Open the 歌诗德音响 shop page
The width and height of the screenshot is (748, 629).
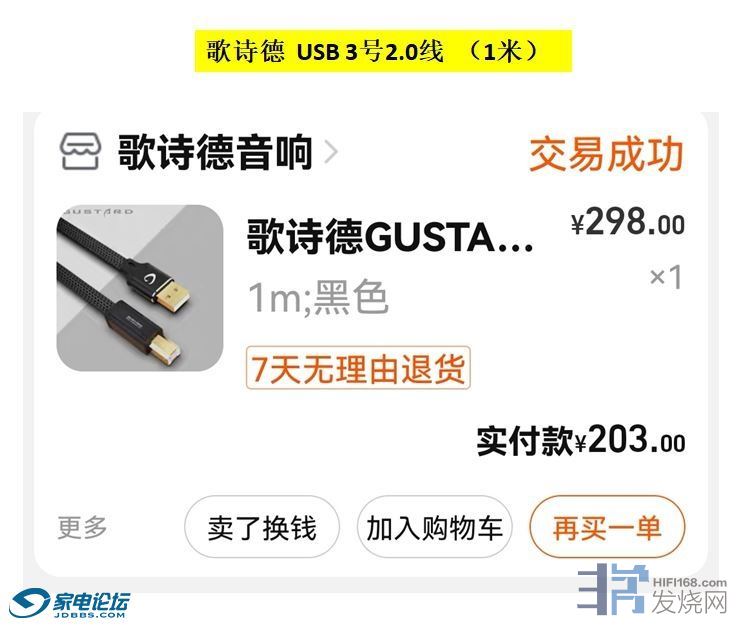[x=214, y=153]
